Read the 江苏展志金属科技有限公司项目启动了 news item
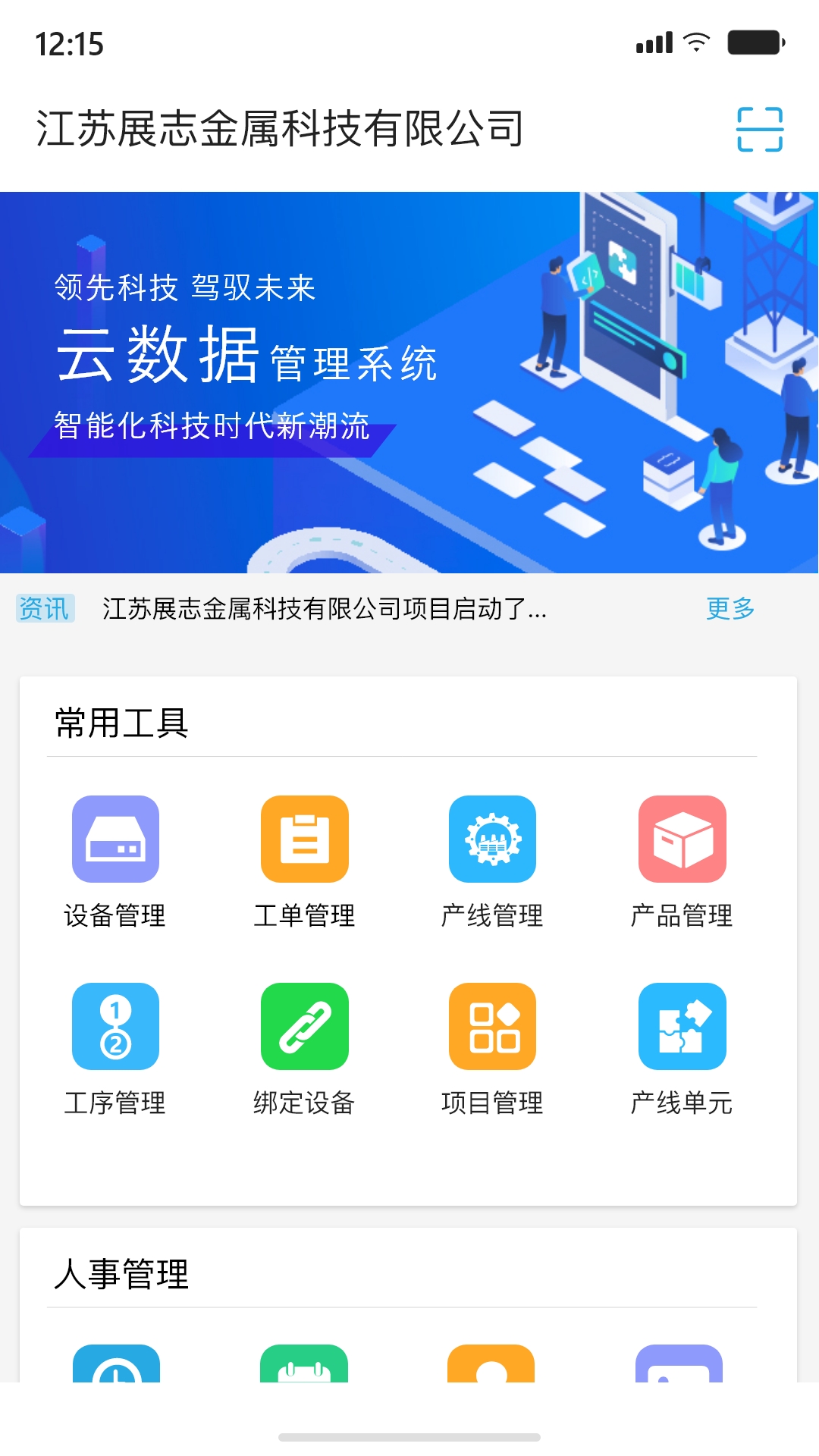 325,608
